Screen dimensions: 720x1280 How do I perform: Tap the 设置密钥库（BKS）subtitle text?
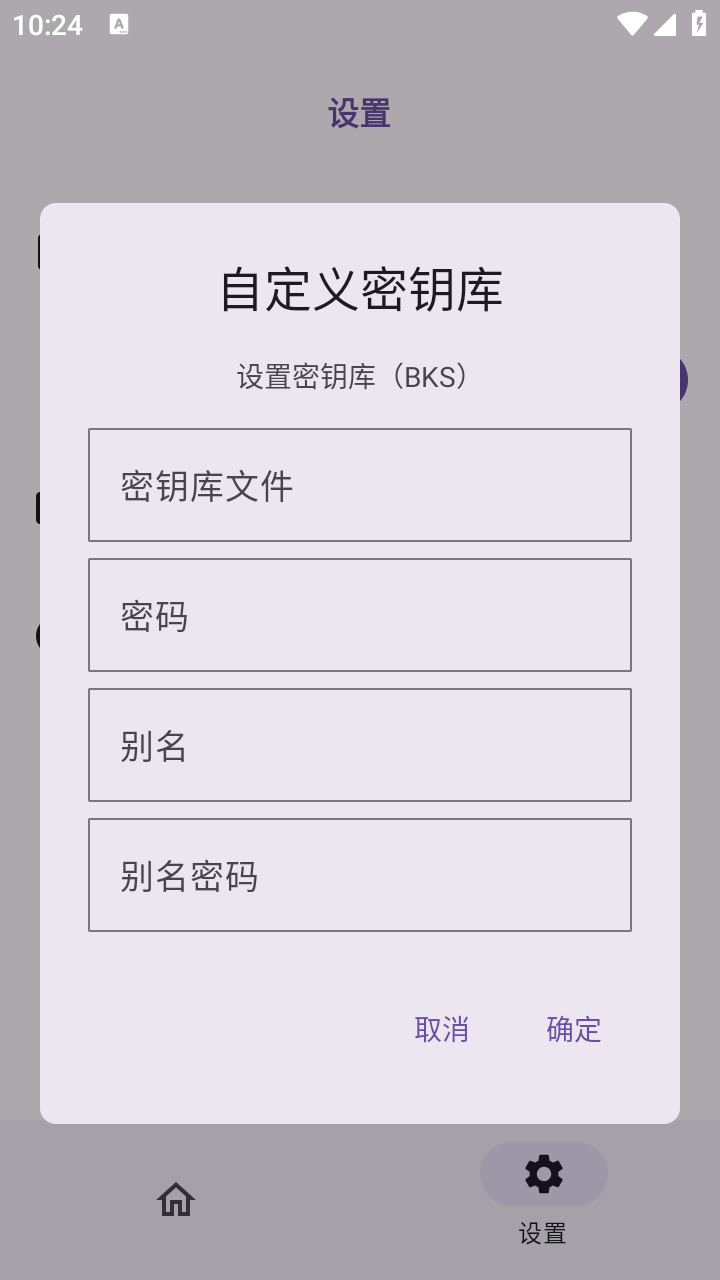point(360,378)
